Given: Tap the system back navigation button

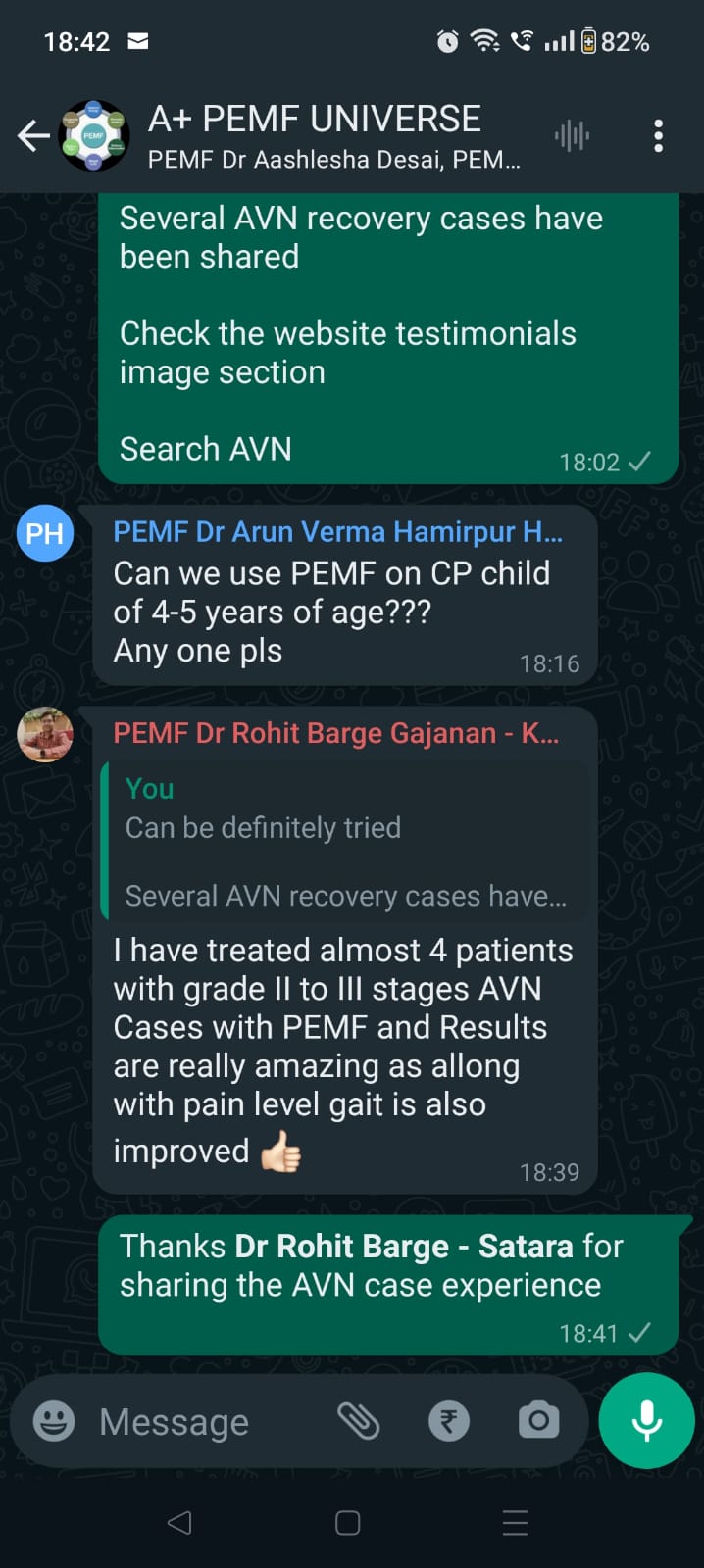Looking at the screenshot, I should point(179,1522).
